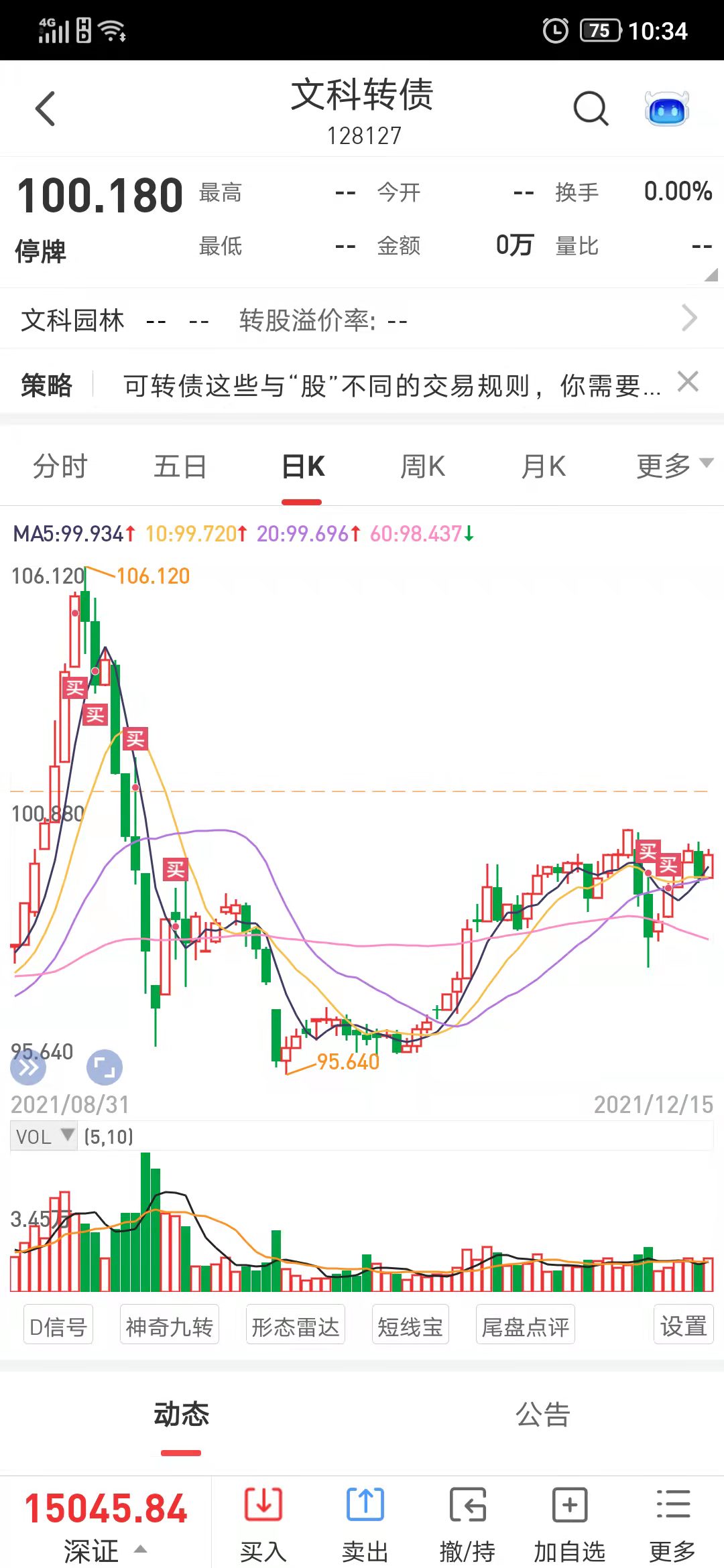The height and width of the screenshot is (1568, 724).
Task: Switch to the 五日 chart tab
Action: (180, 466)
